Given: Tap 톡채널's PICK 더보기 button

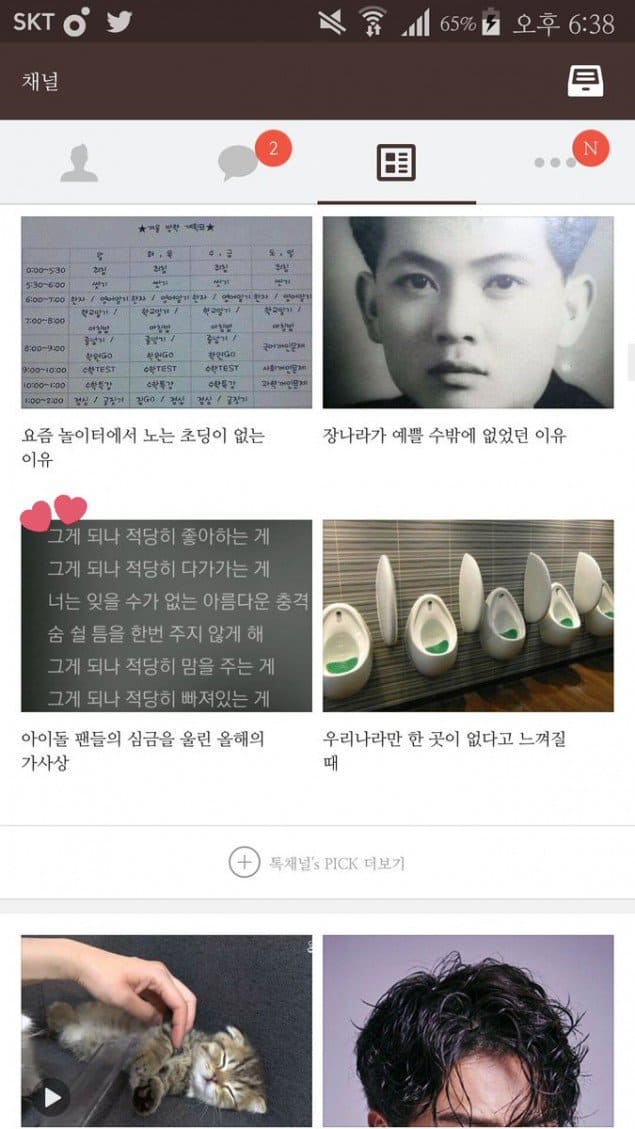Looking at the screenshot, I should coord(317,862).
